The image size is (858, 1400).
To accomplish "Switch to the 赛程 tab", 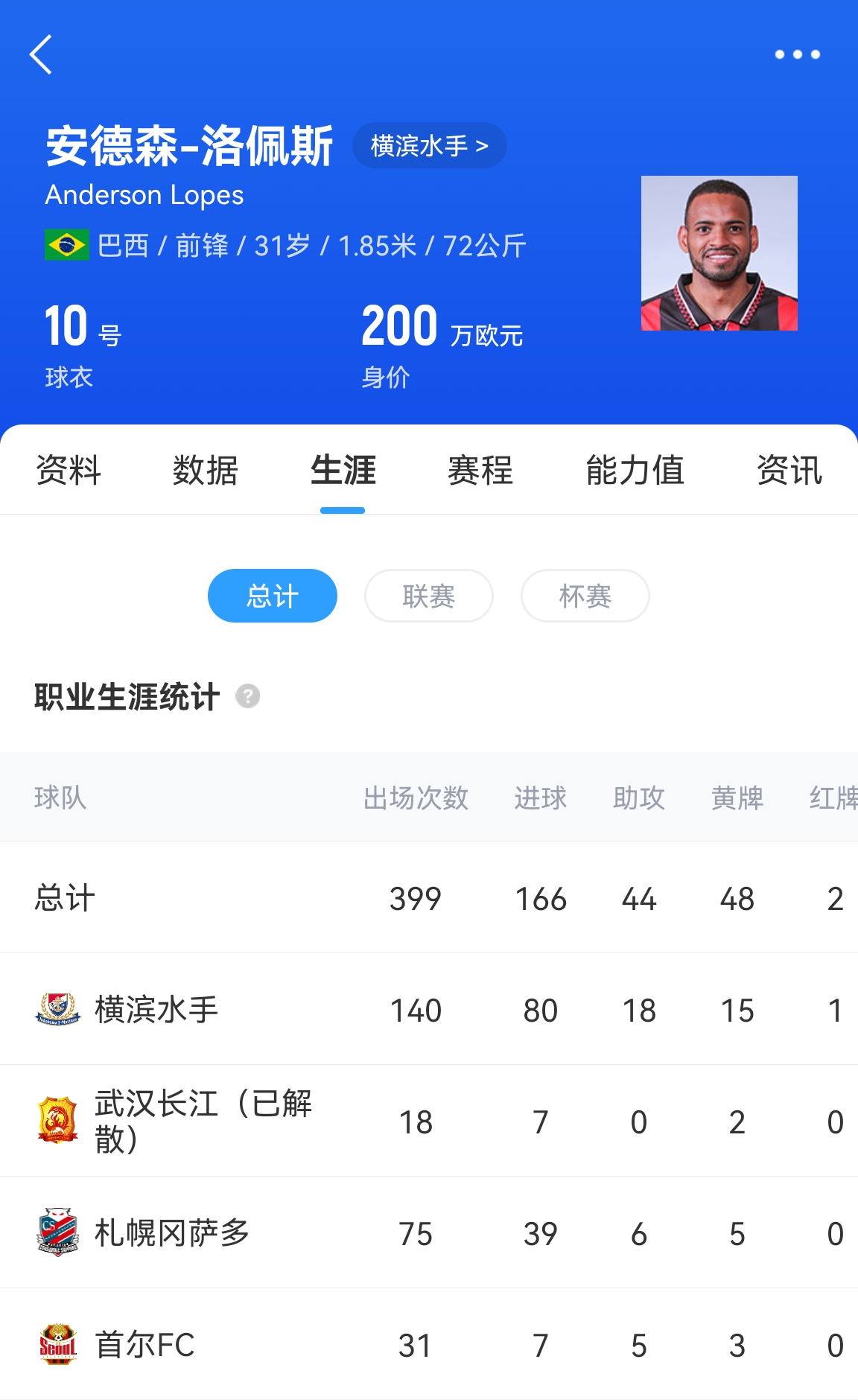I will coord(480,471).
